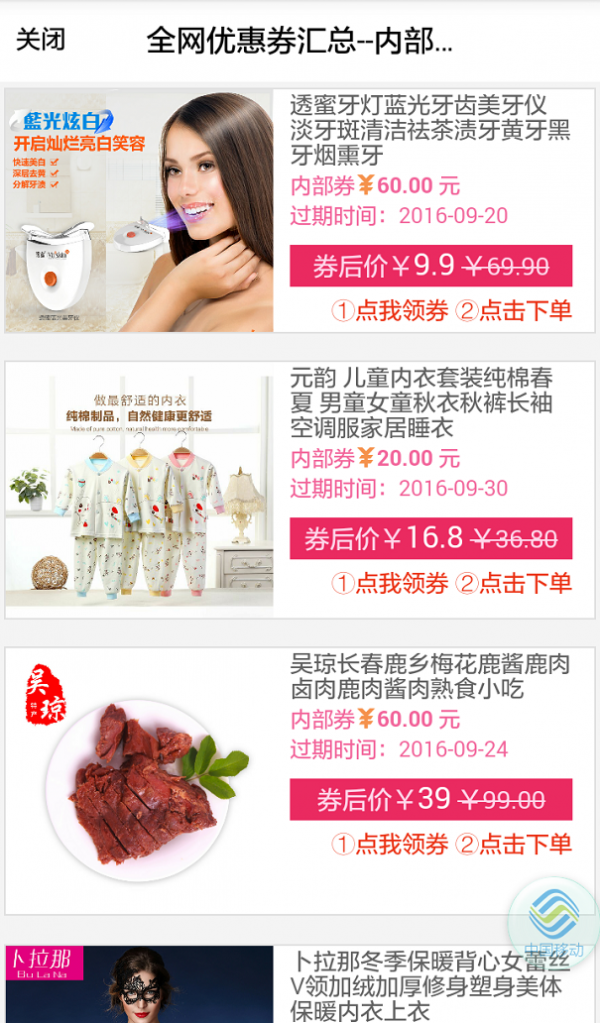Claim the coupon for 元韵 儿童内衣套装

(391, 583)
